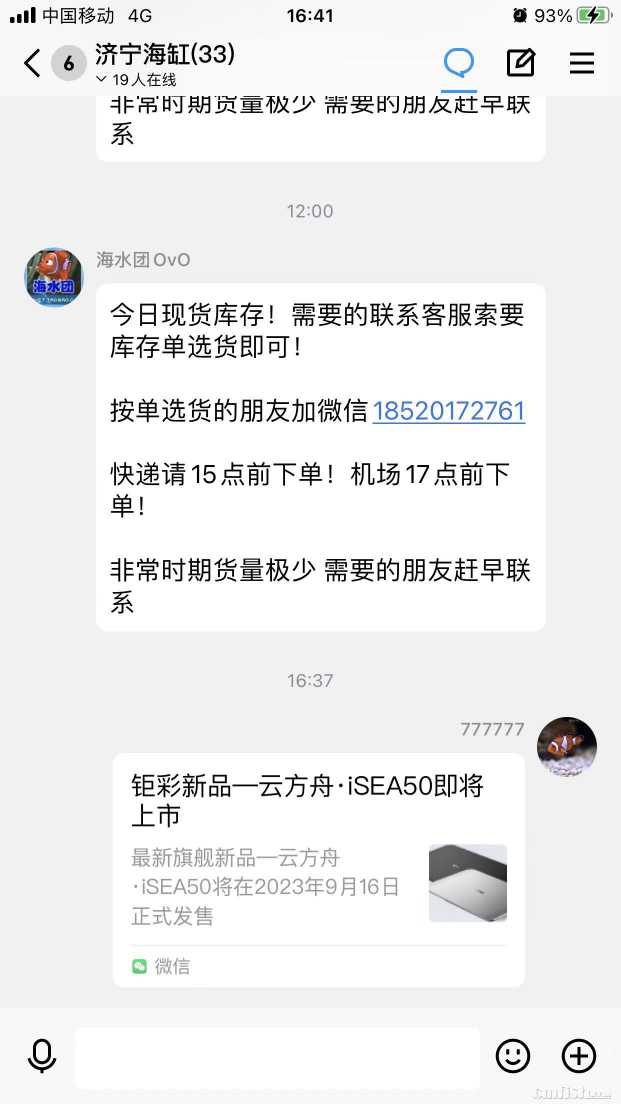Switch to voice input with the microphone
Screen dimensions: 621x1104
[x=42, y=1056]
